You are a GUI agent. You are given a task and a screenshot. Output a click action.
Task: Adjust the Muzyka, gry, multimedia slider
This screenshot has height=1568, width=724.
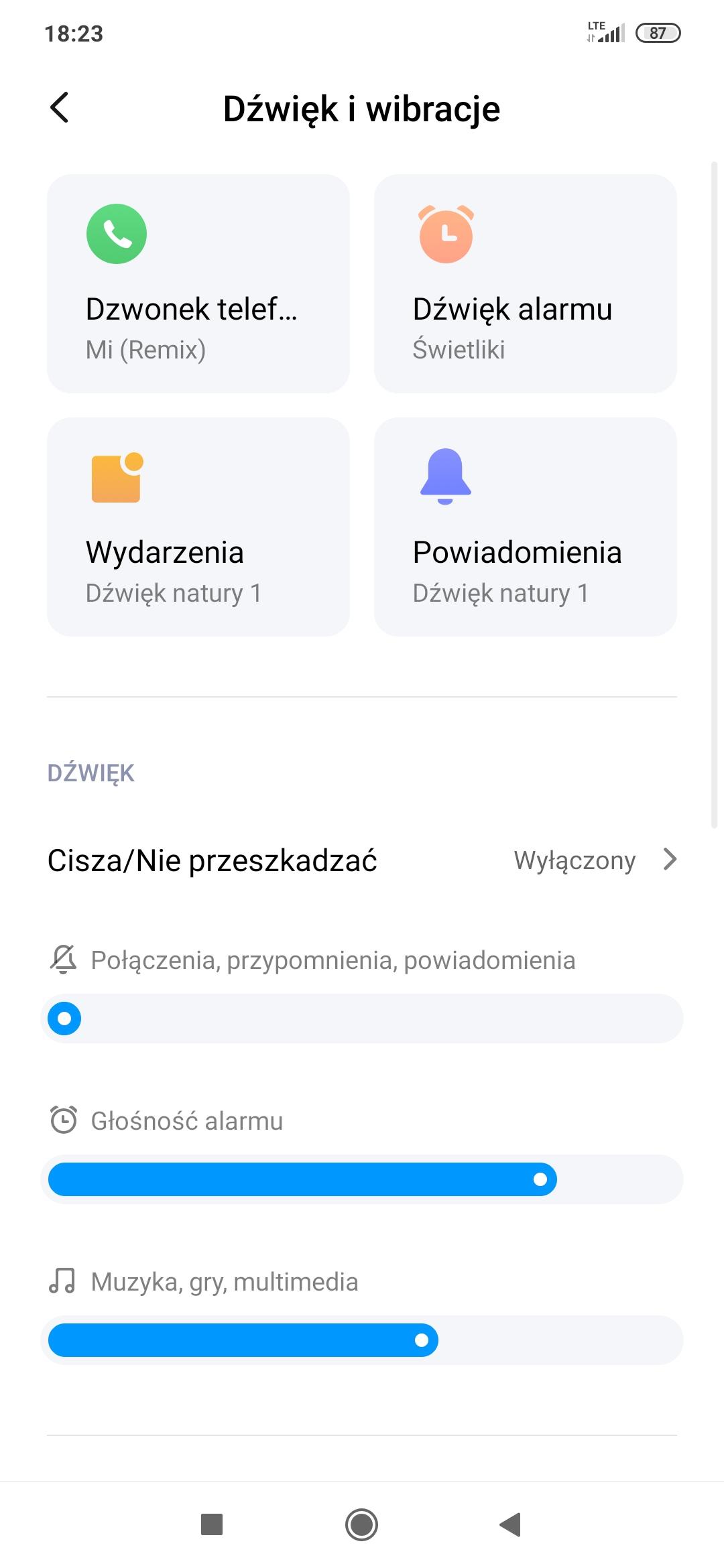[362, 1340]
